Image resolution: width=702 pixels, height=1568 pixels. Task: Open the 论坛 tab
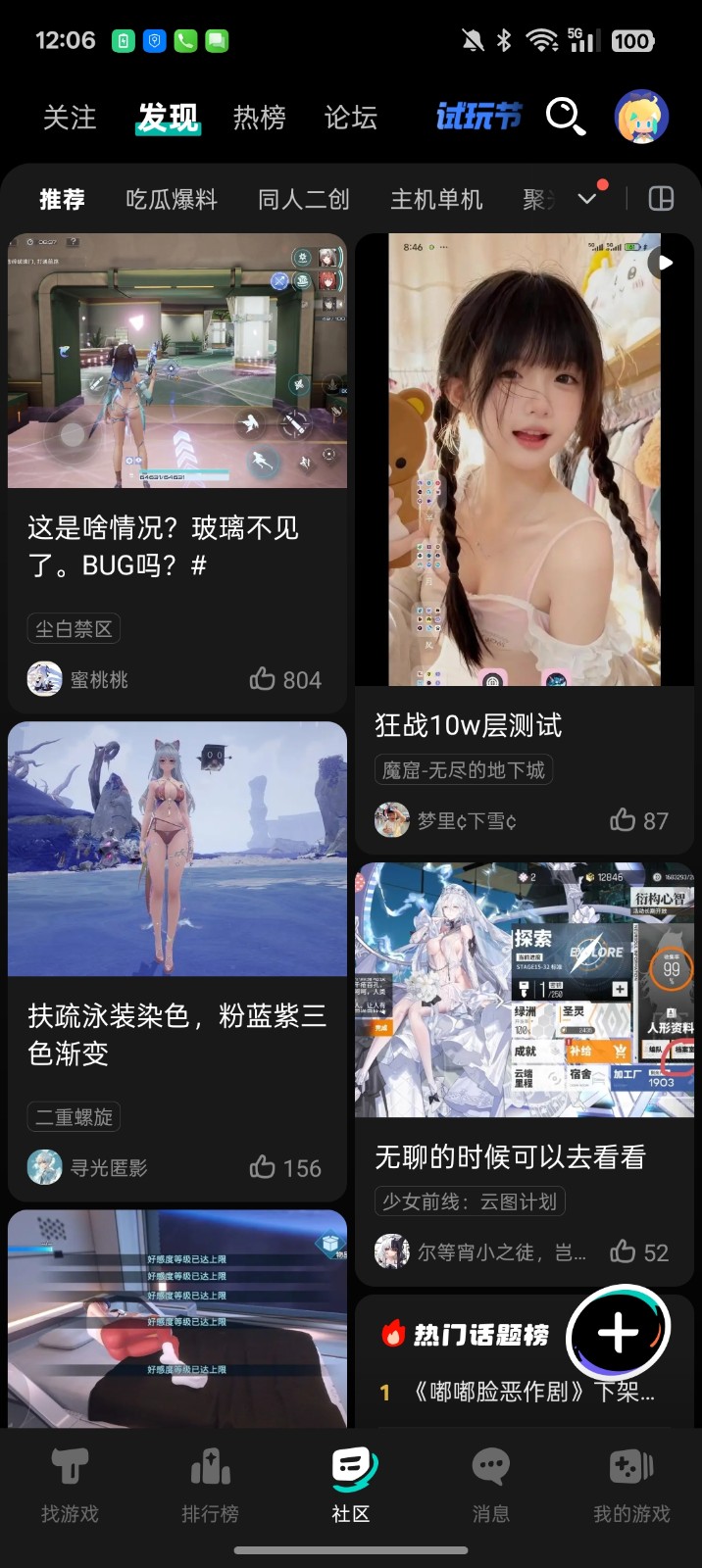tap(350, 118)
